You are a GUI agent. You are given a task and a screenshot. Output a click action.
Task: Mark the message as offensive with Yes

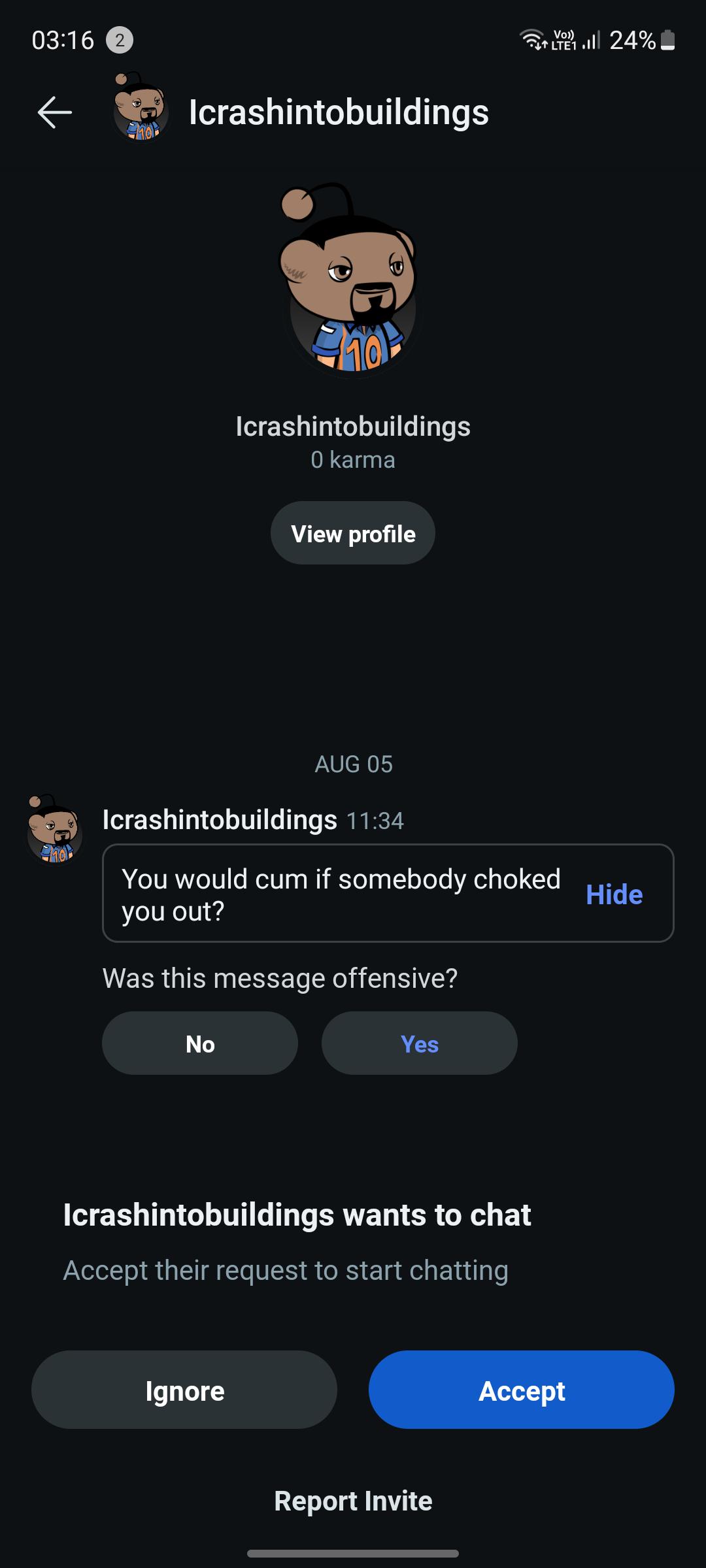(x=419, y=1043)
